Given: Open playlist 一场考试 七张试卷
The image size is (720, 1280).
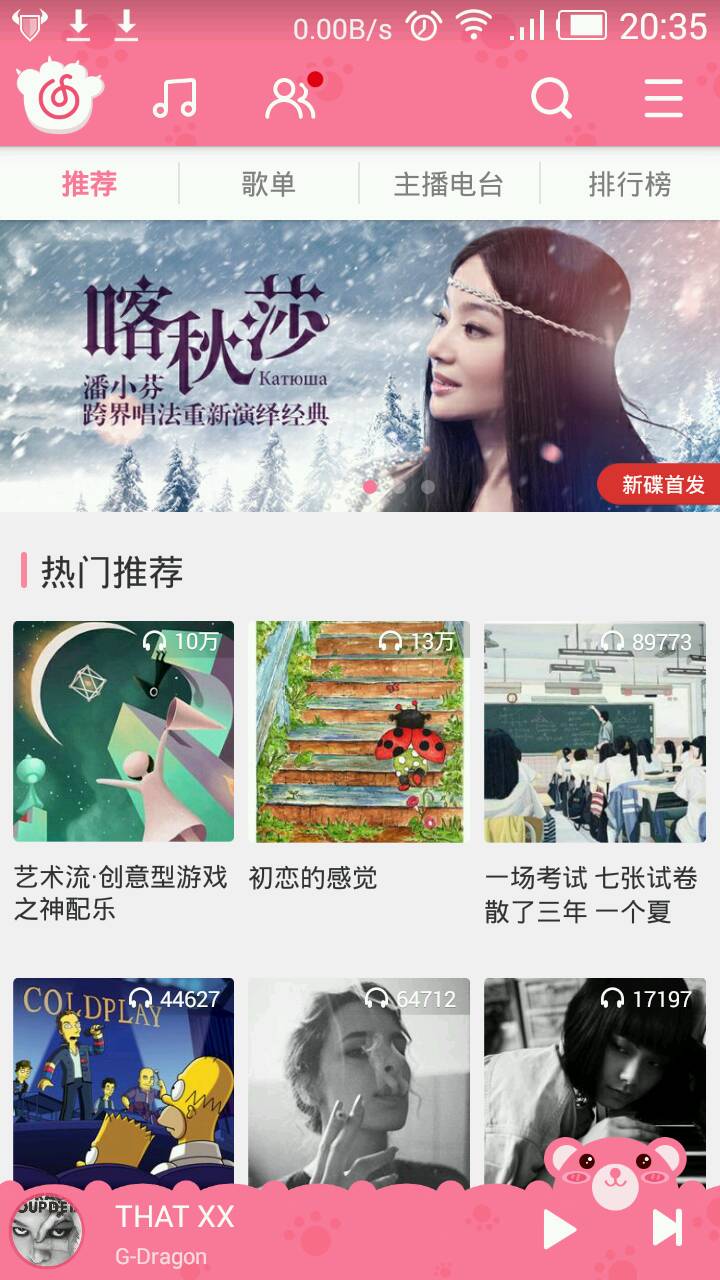Looking at the screenshot, I should pos(595,731).
